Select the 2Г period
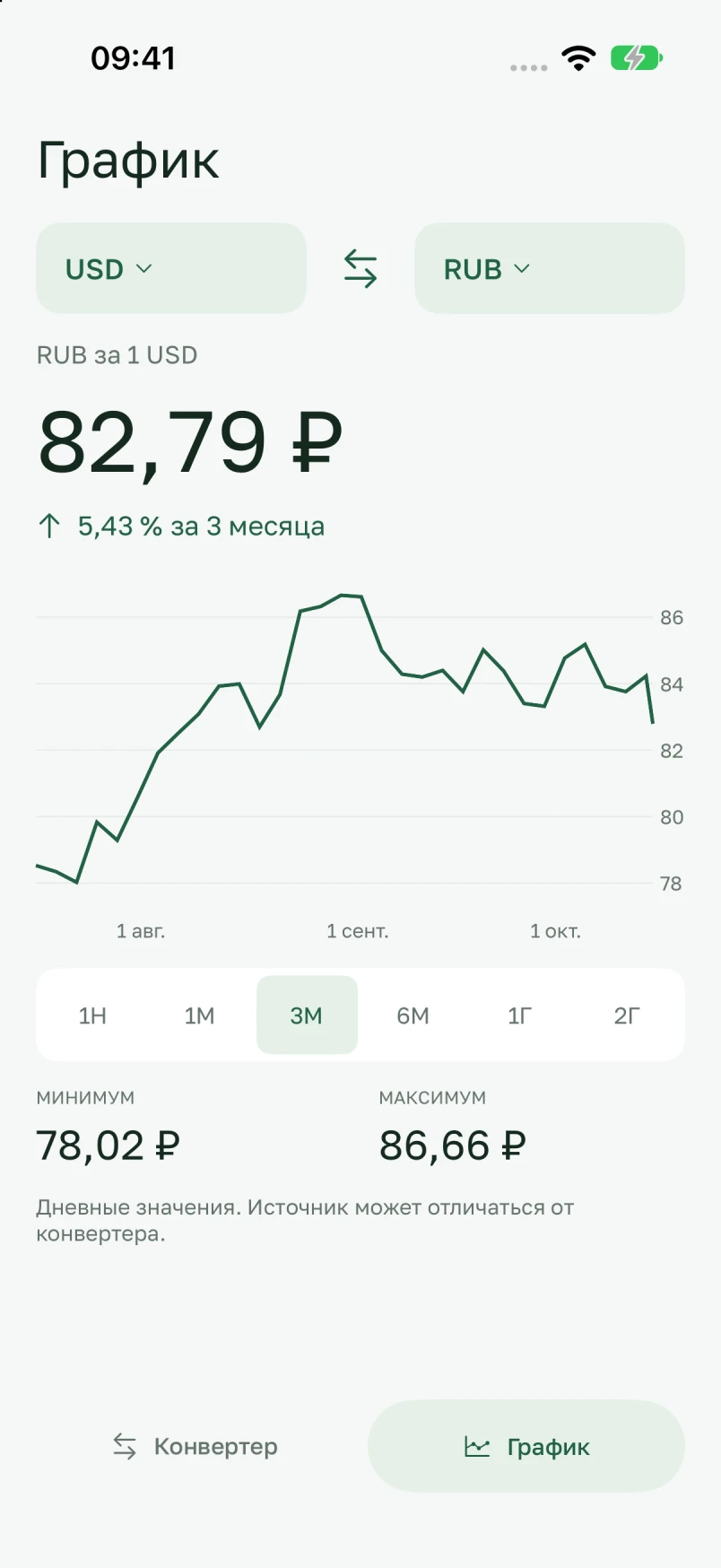This screenshot has width=721, height=1568. pos(627,1015)
